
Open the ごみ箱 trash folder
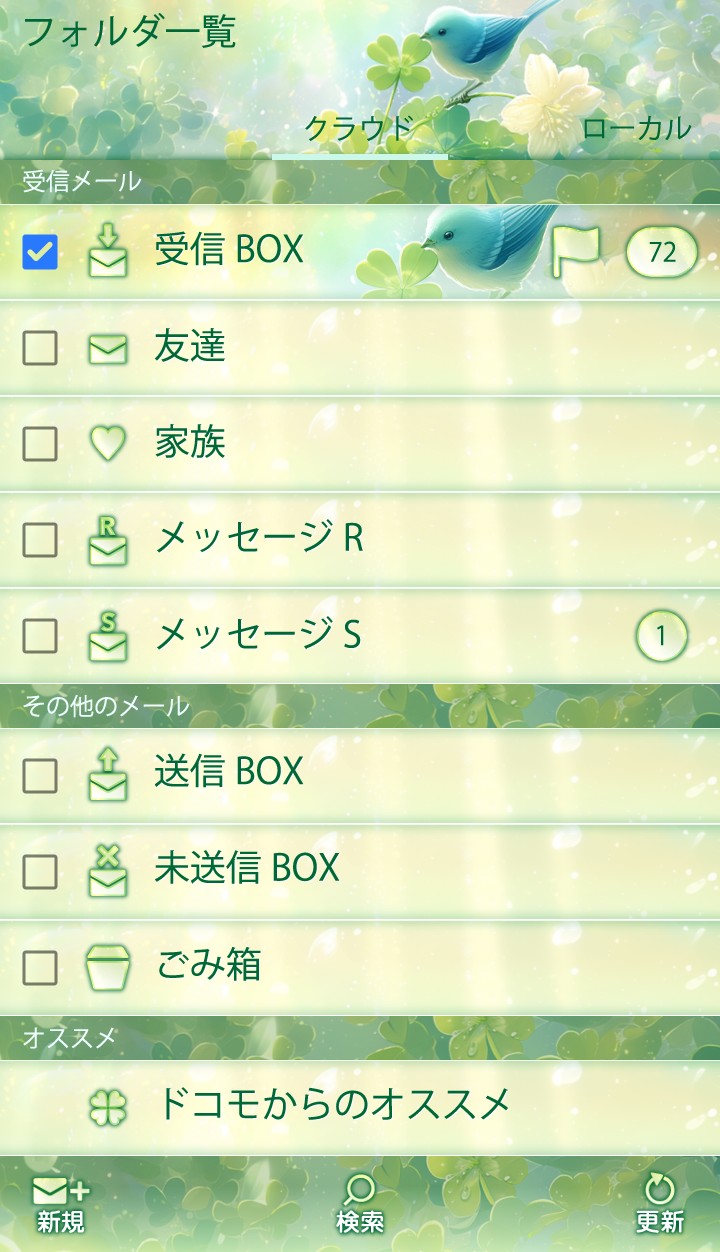(210, 966)
